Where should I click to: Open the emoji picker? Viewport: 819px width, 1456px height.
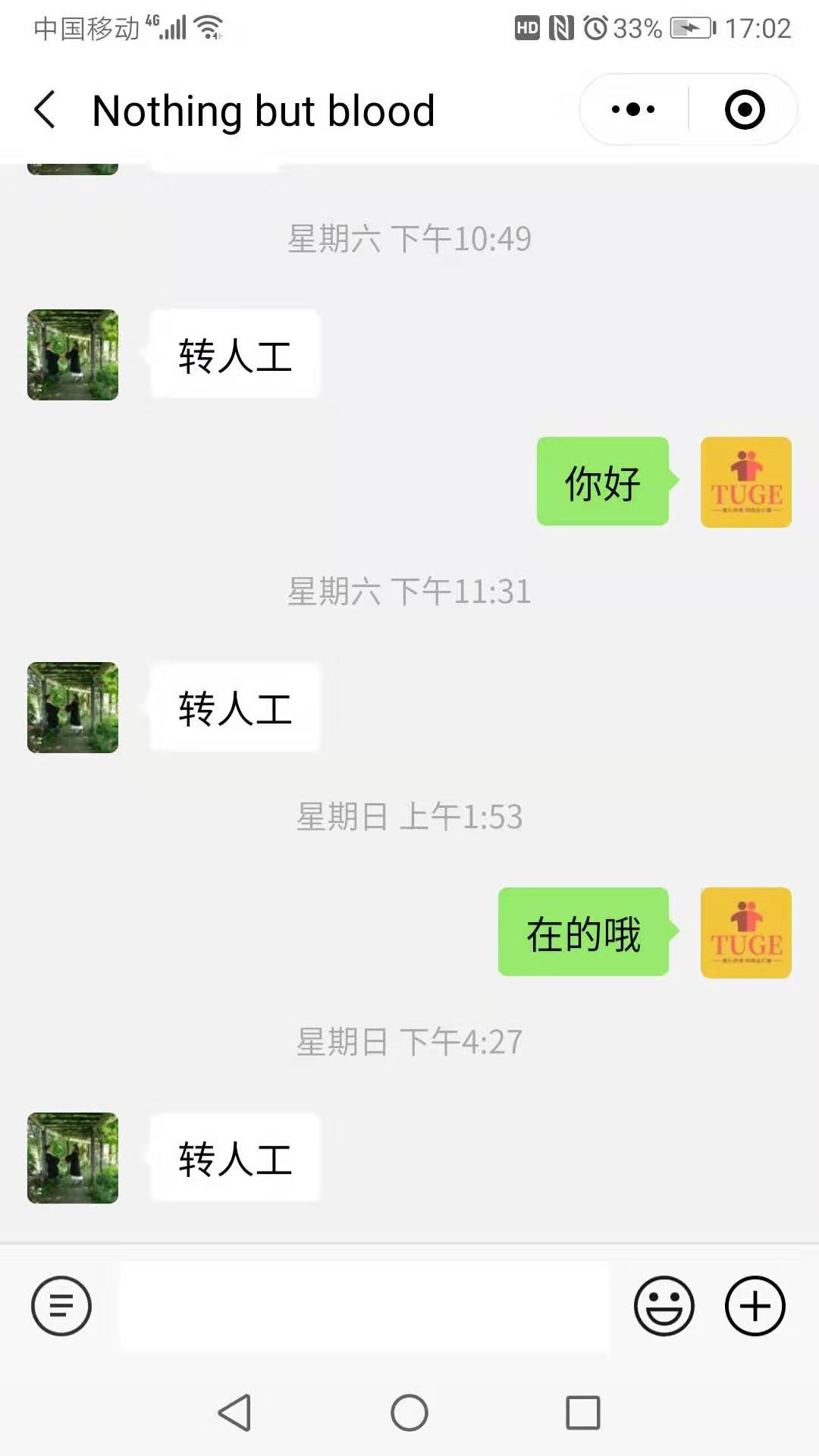[x=664, y=1306]
